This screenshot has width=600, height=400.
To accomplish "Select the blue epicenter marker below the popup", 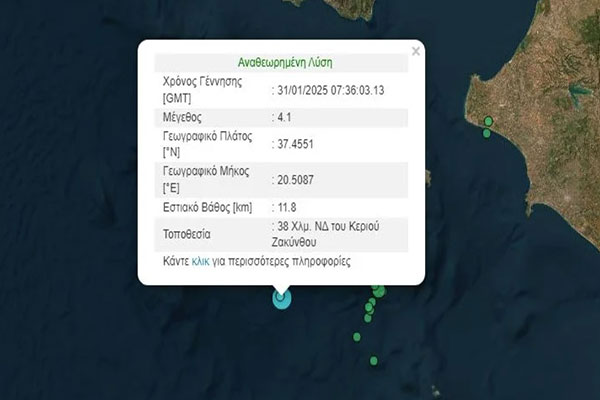I will 282,298.
